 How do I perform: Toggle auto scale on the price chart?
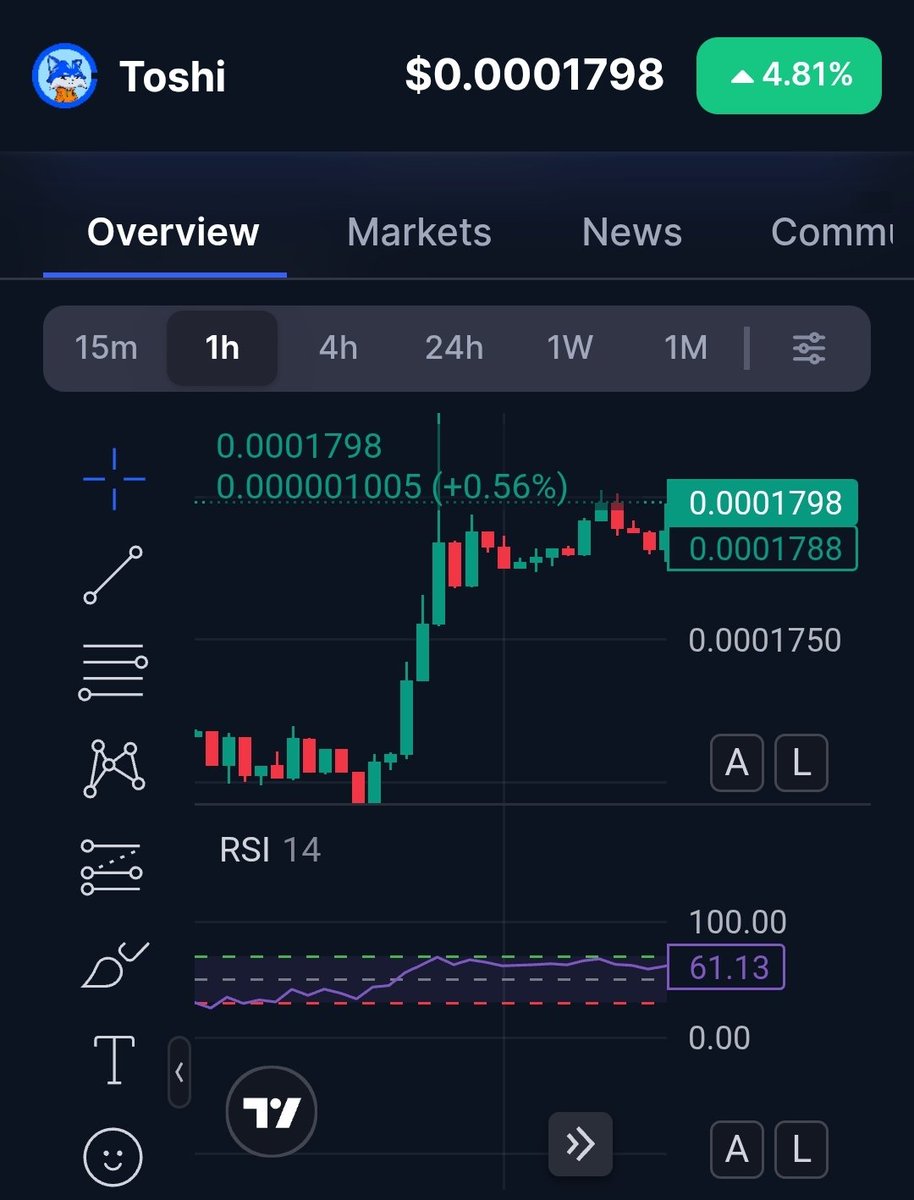pos(737,763)
